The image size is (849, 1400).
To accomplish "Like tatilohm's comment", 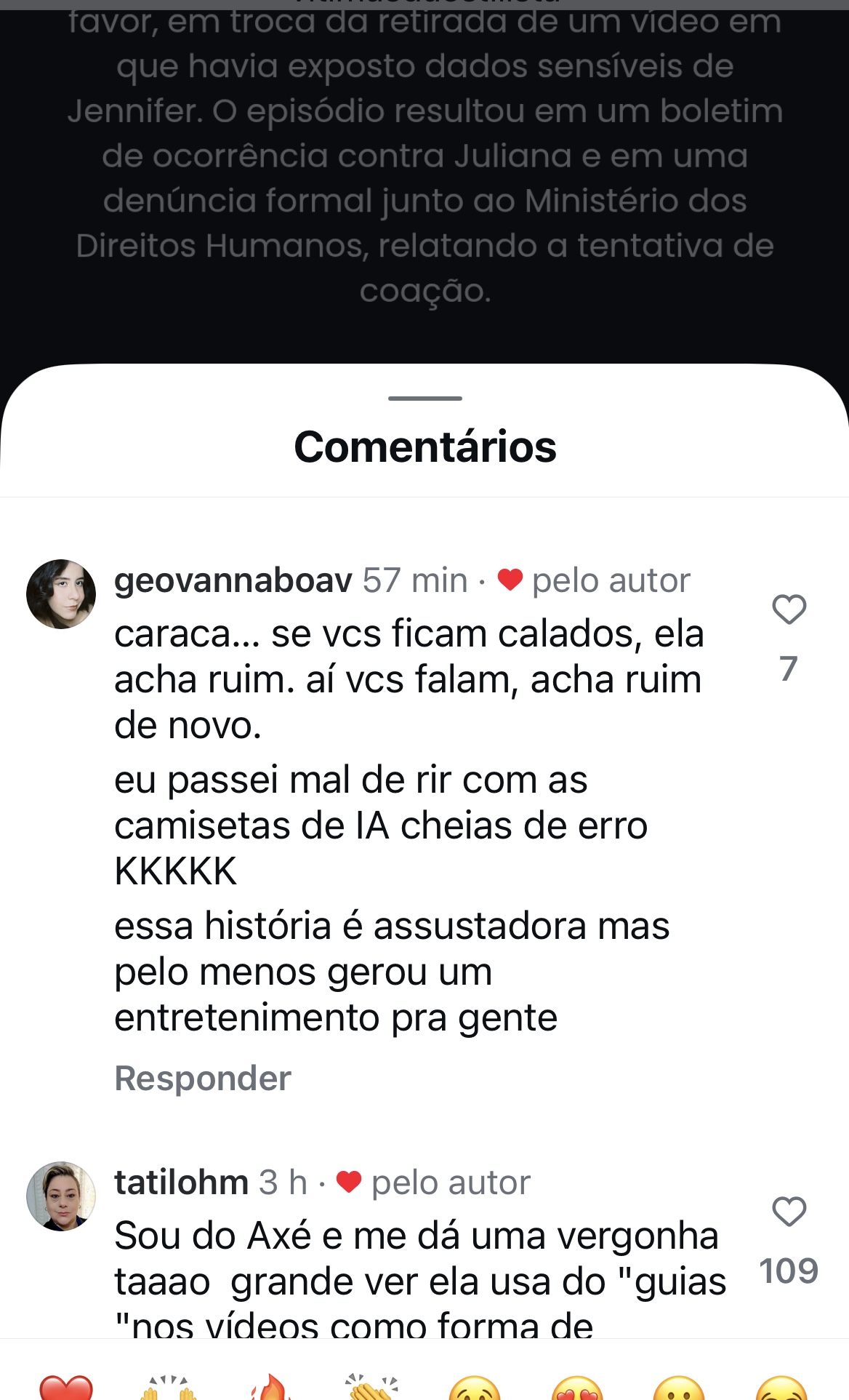I will (789, 1212).
